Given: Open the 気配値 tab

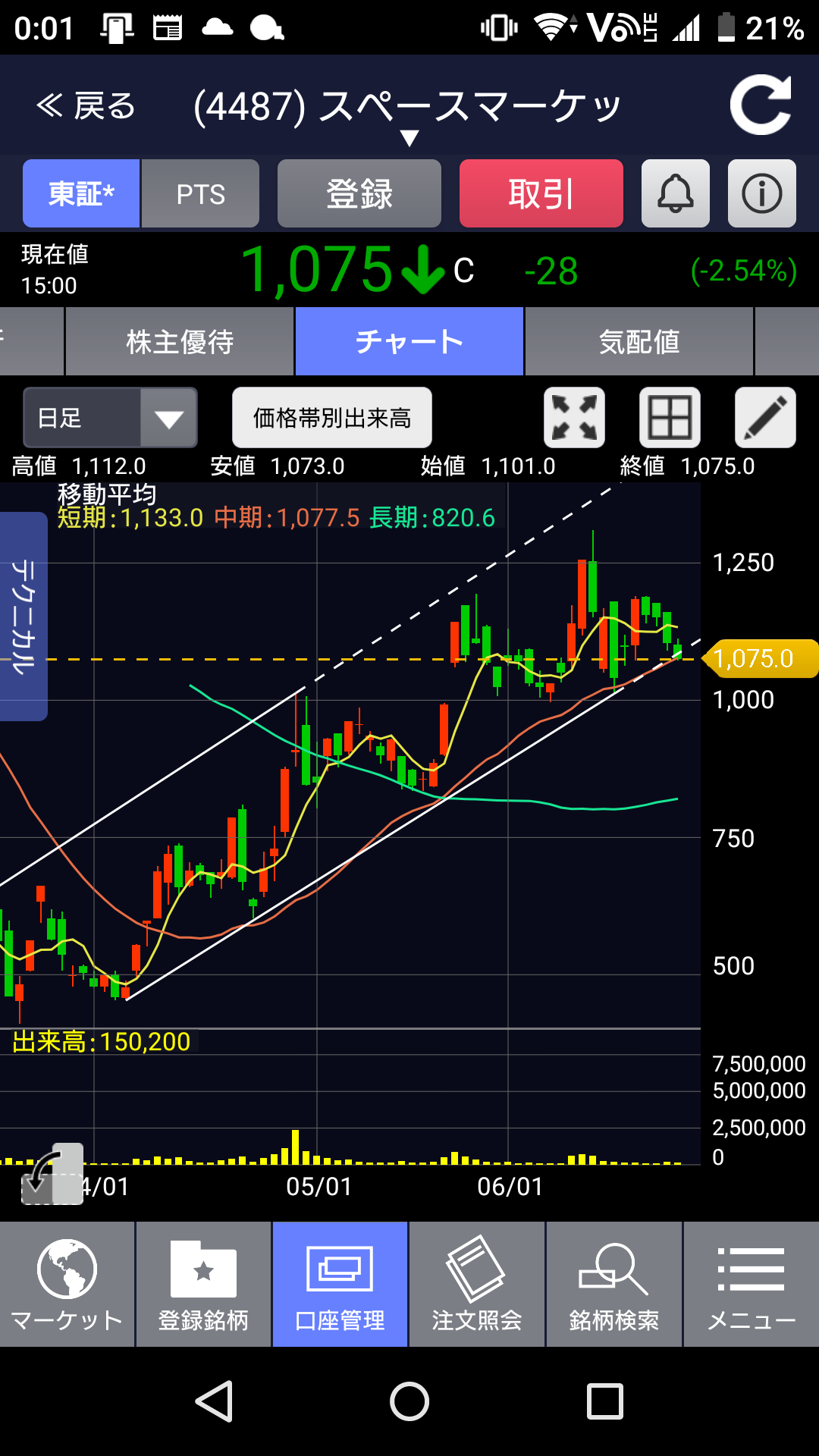Looking at the screenshot, I should coord(639,342).
